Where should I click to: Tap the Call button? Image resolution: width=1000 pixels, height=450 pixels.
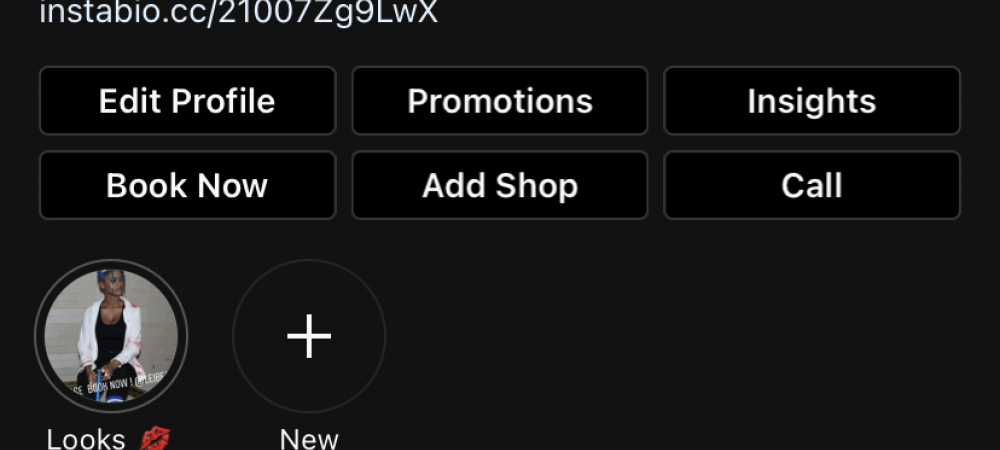pos(811,186)
